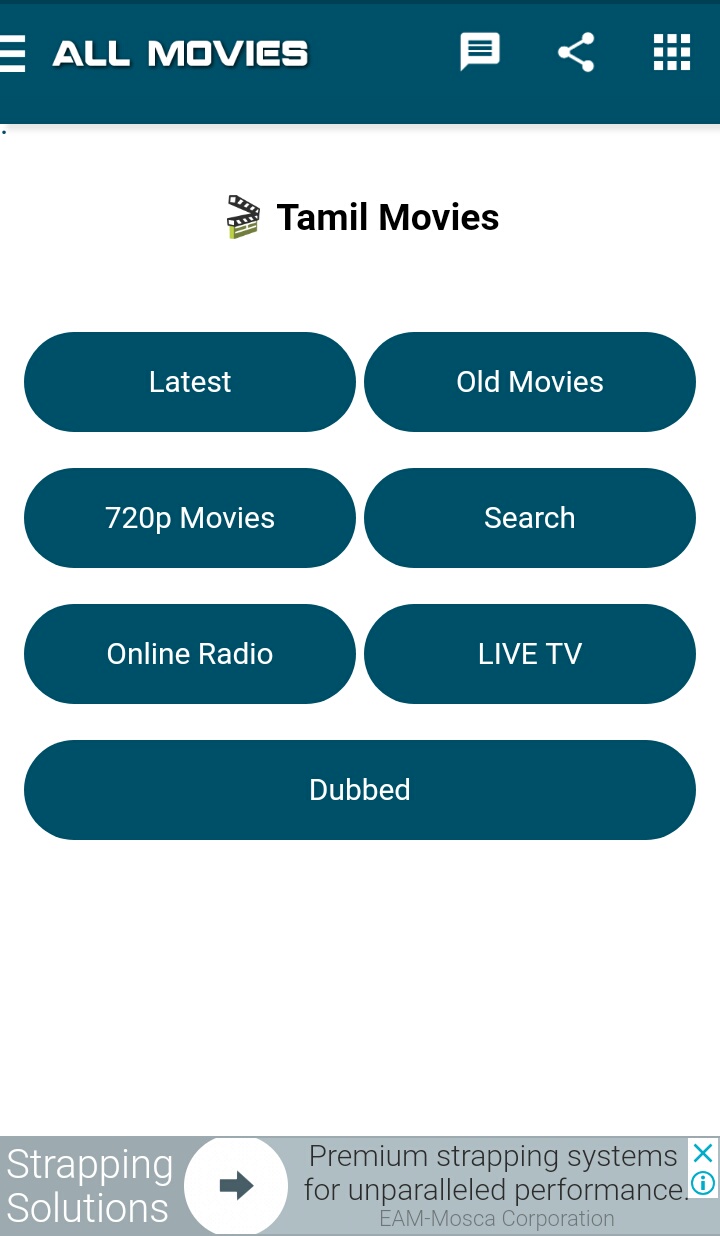Watch LIVE TV
This screenshot has width=720, height=1236.
click(x=530, y=654)
